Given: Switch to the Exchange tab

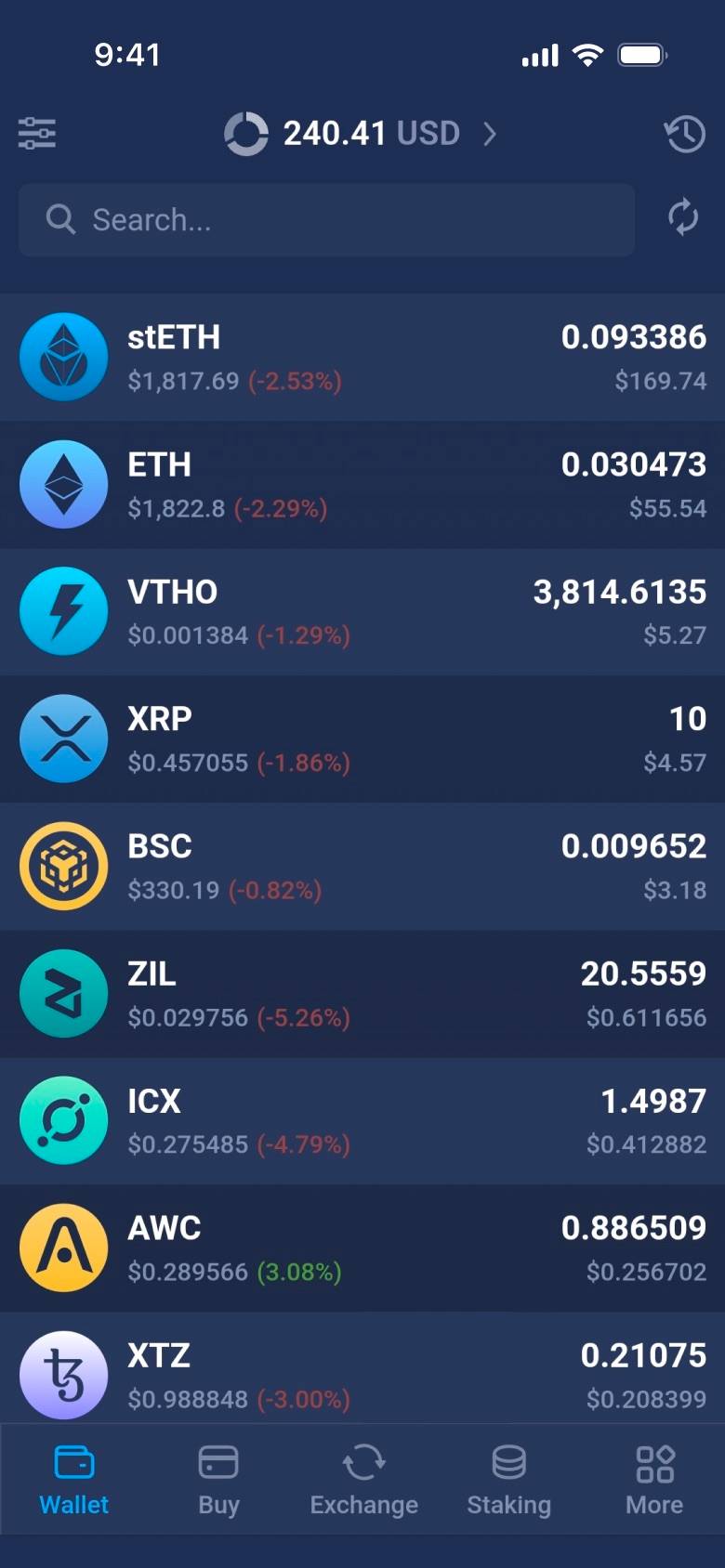Looking at the screenshot, I should [x=363, y=1481].
